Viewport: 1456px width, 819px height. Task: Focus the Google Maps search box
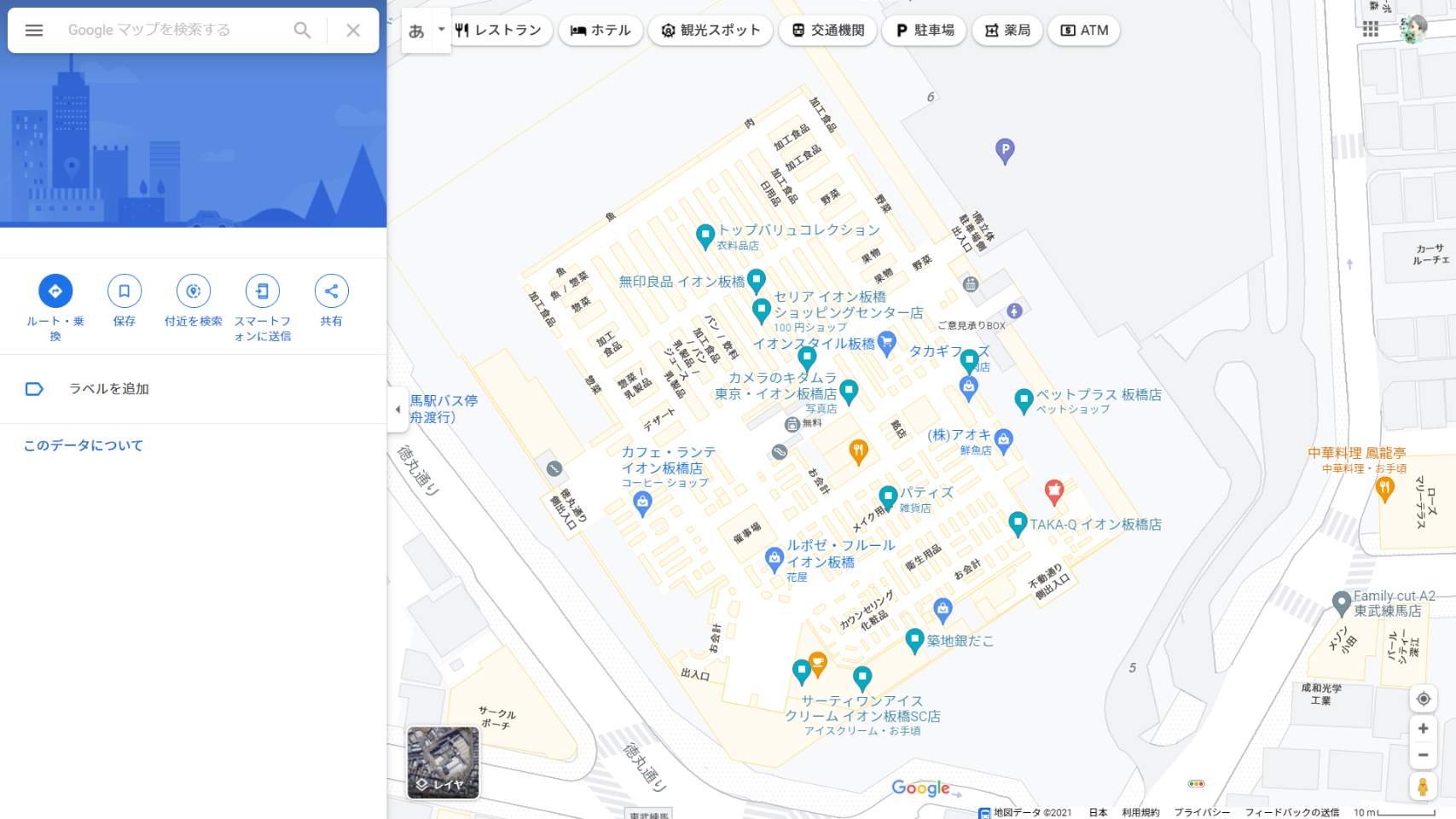[171, 30]
